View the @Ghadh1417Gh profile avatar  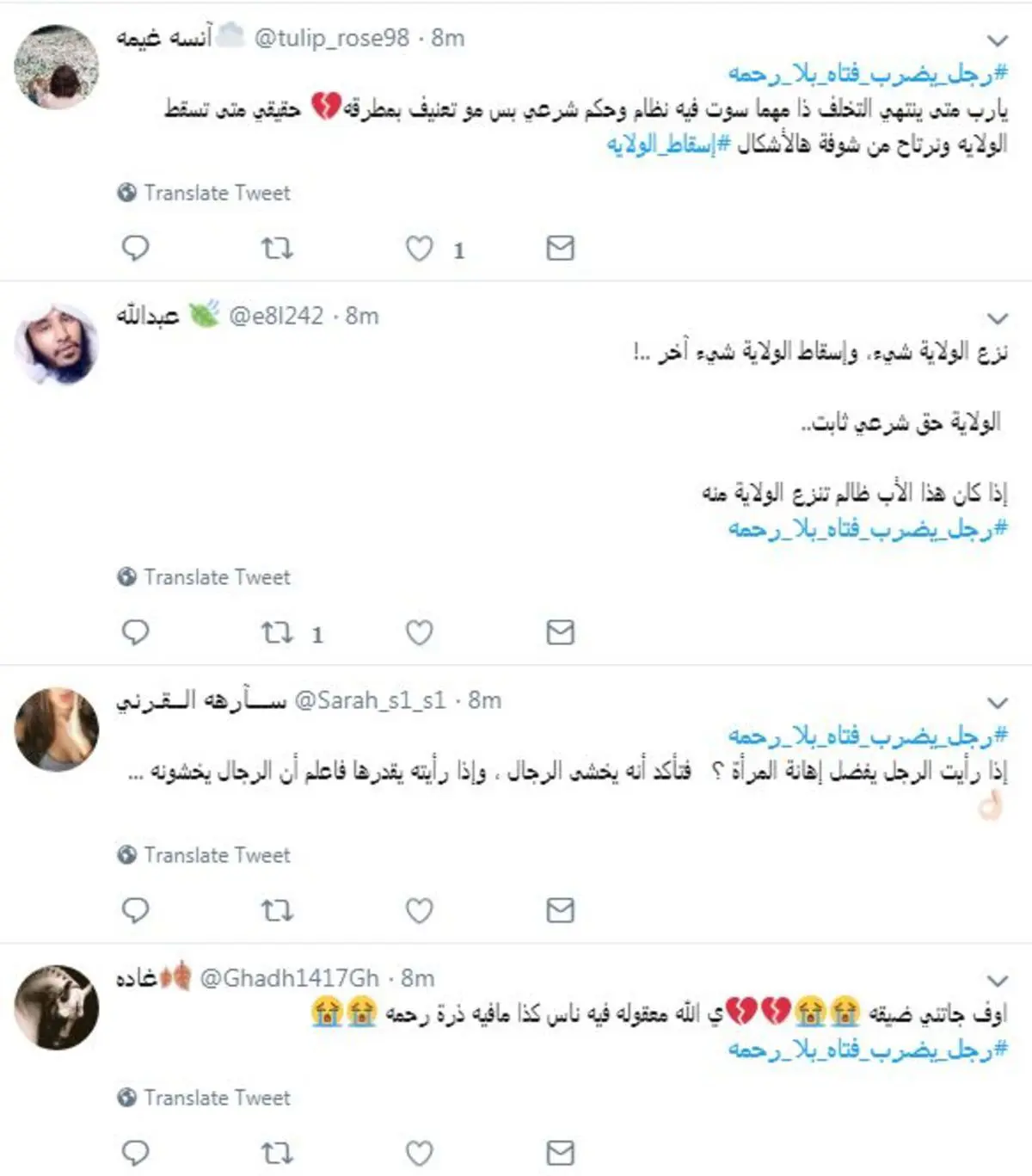57,1007
